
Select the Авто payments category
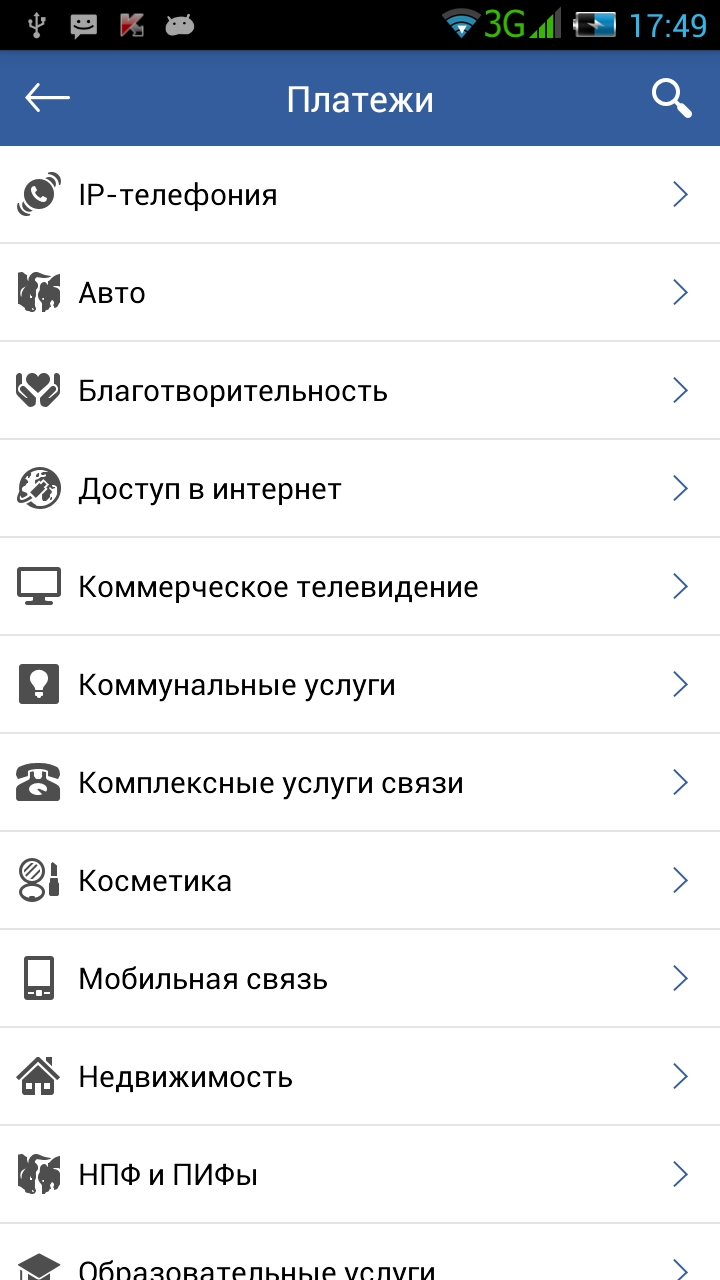[360, 293]
